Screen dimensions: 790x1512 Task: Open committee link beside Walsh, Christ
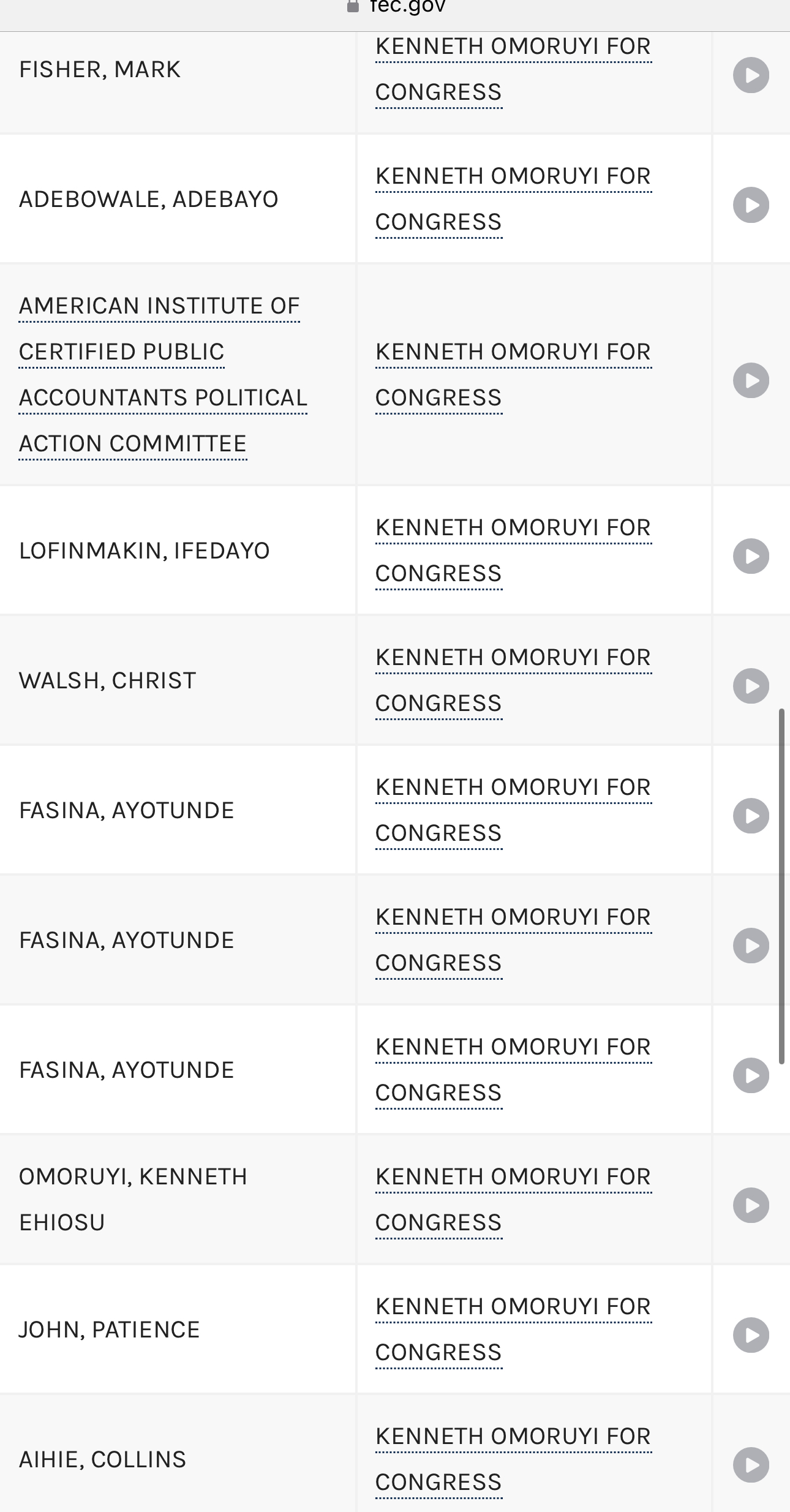pos(513,680)
